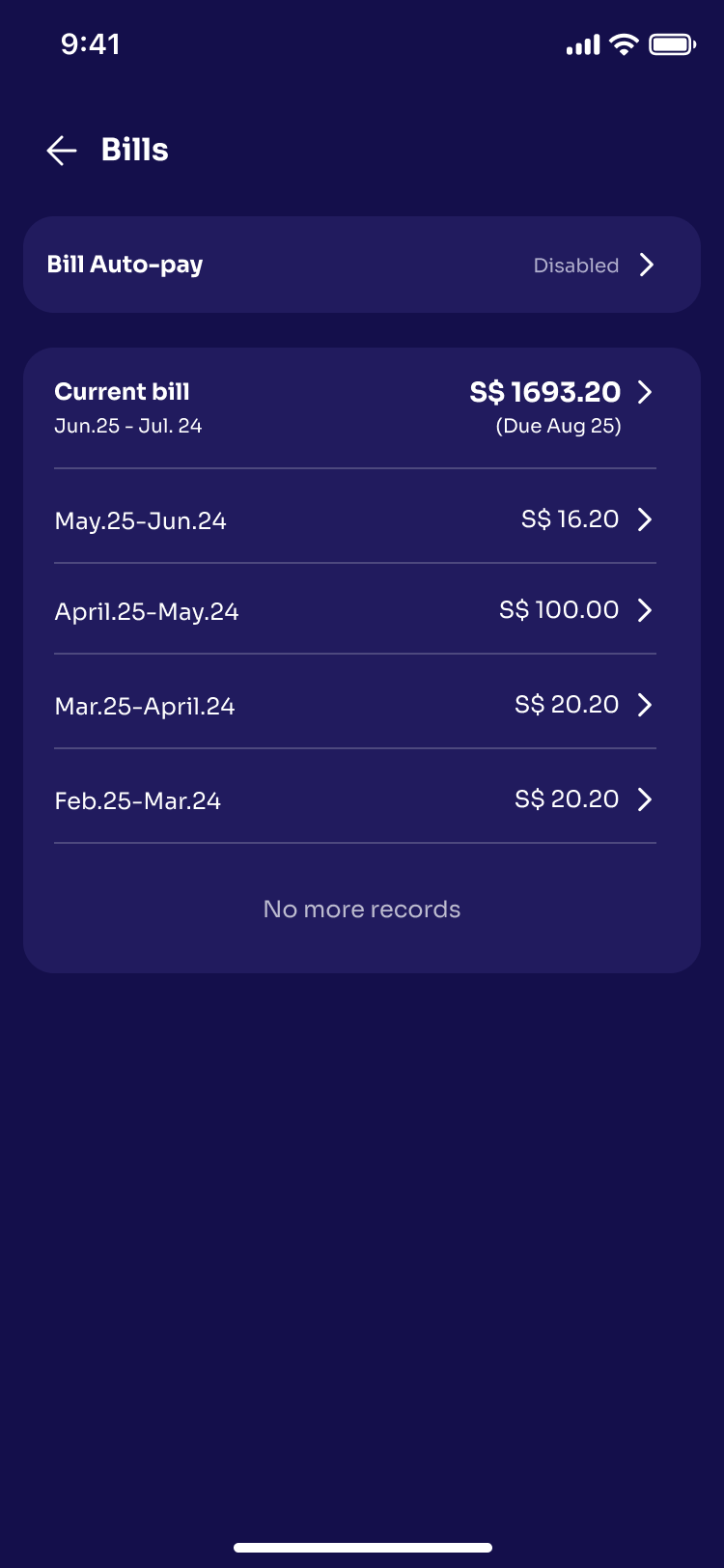
Task: Select the Bills screen title
Action: (134, 150)
